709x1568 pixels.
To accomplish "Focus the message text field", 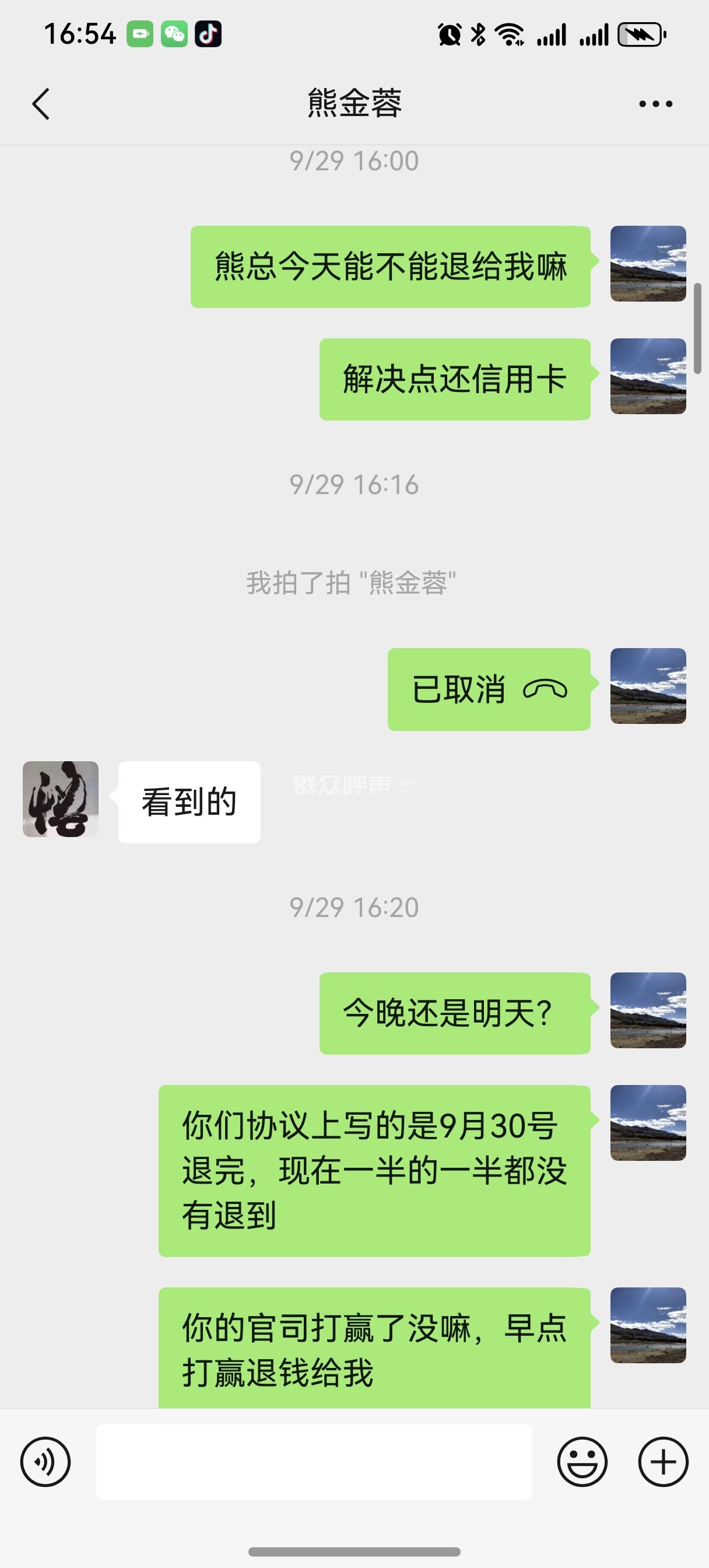I will tap(314, 1461).
